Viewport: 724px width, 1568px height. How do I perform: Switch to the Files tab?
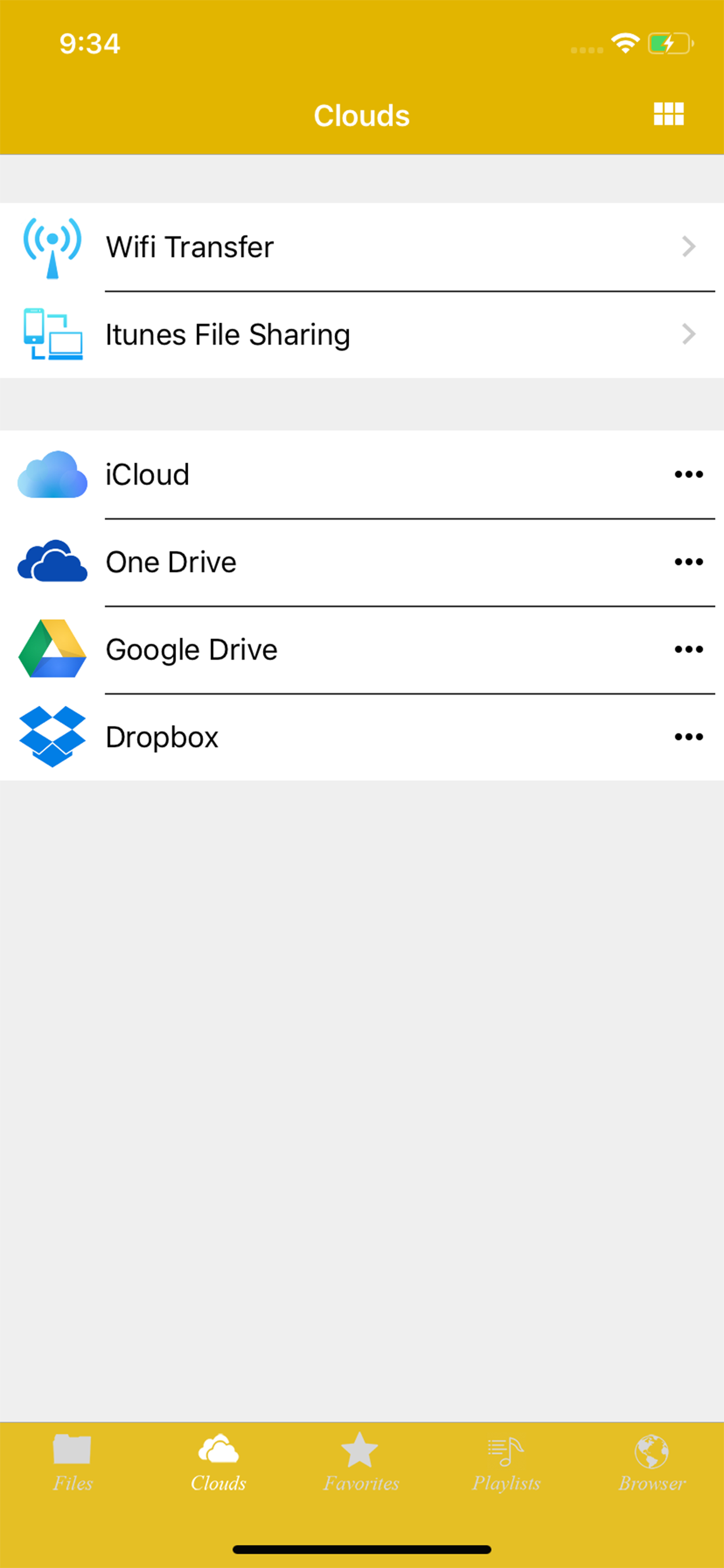72,1462
